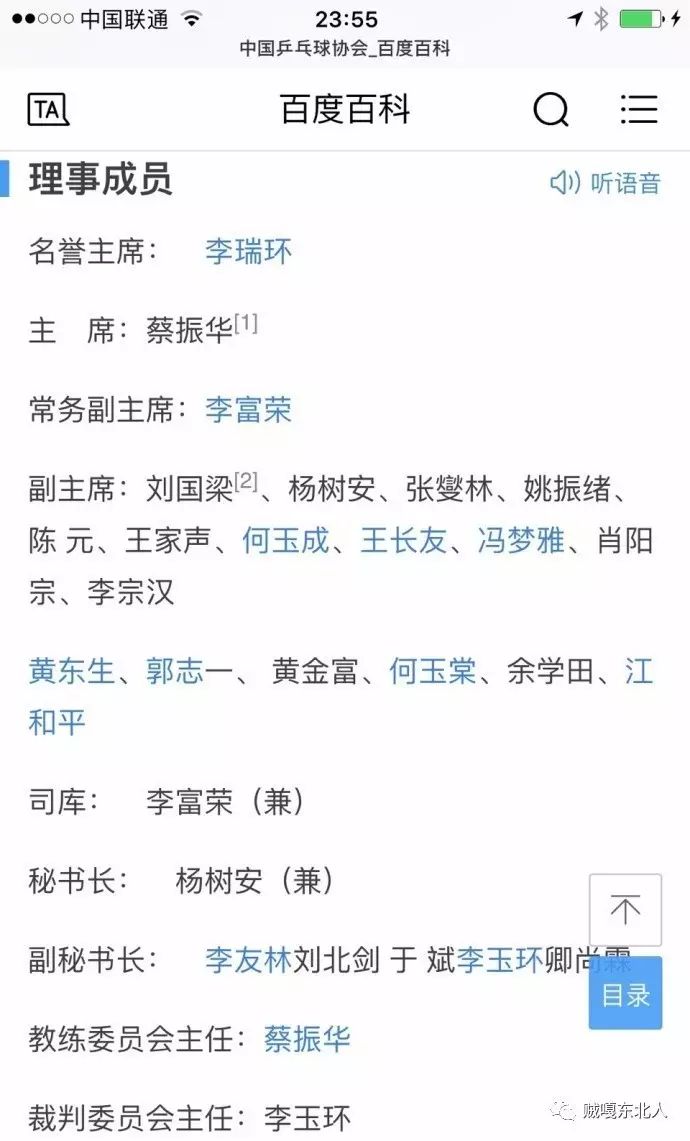The width and height of the screenshot is (690, 1141).
Task: Open the 冯梦雅 link
Action: (521, 542)
